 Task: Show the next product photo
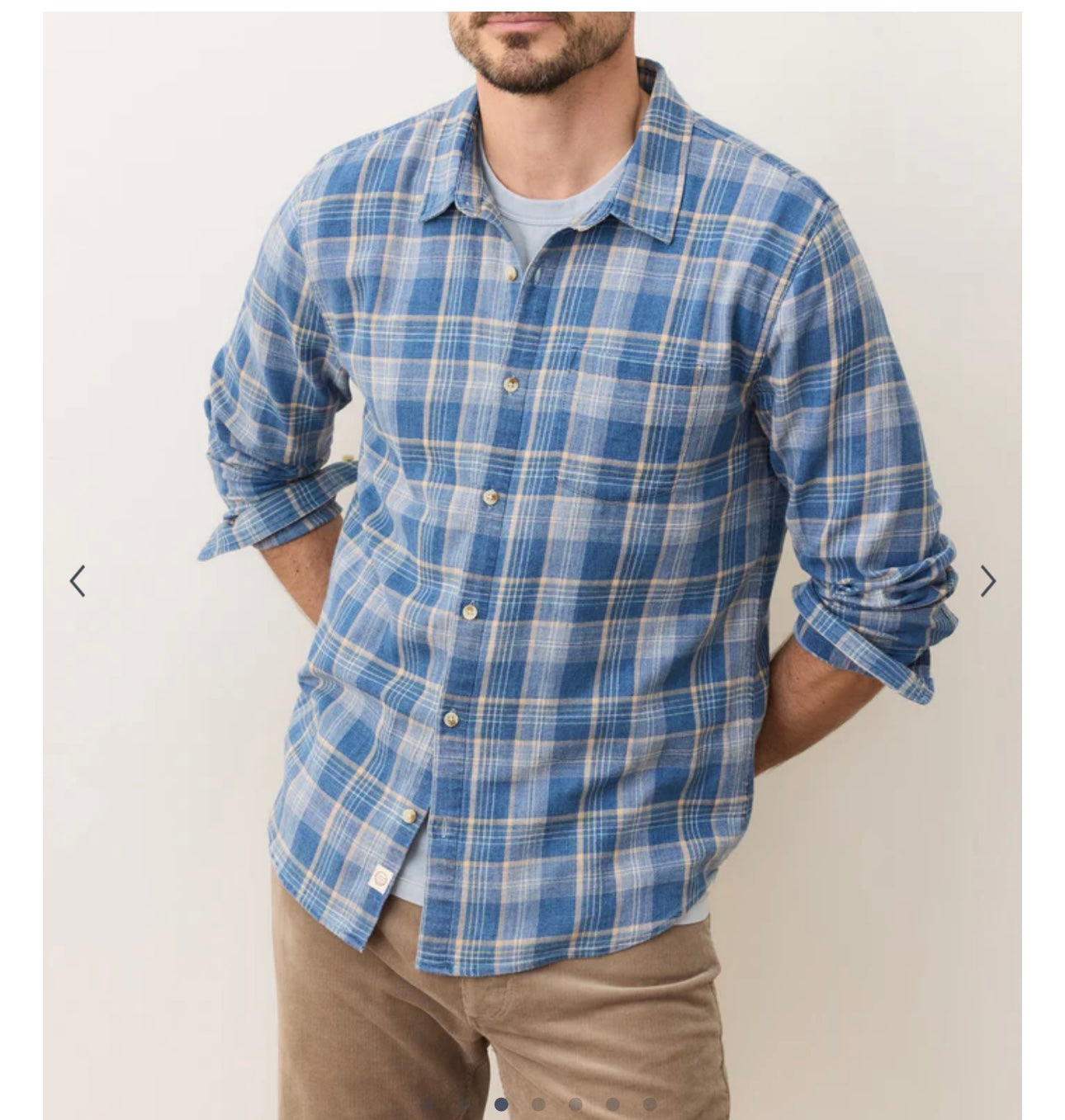[x=987, y=581]
